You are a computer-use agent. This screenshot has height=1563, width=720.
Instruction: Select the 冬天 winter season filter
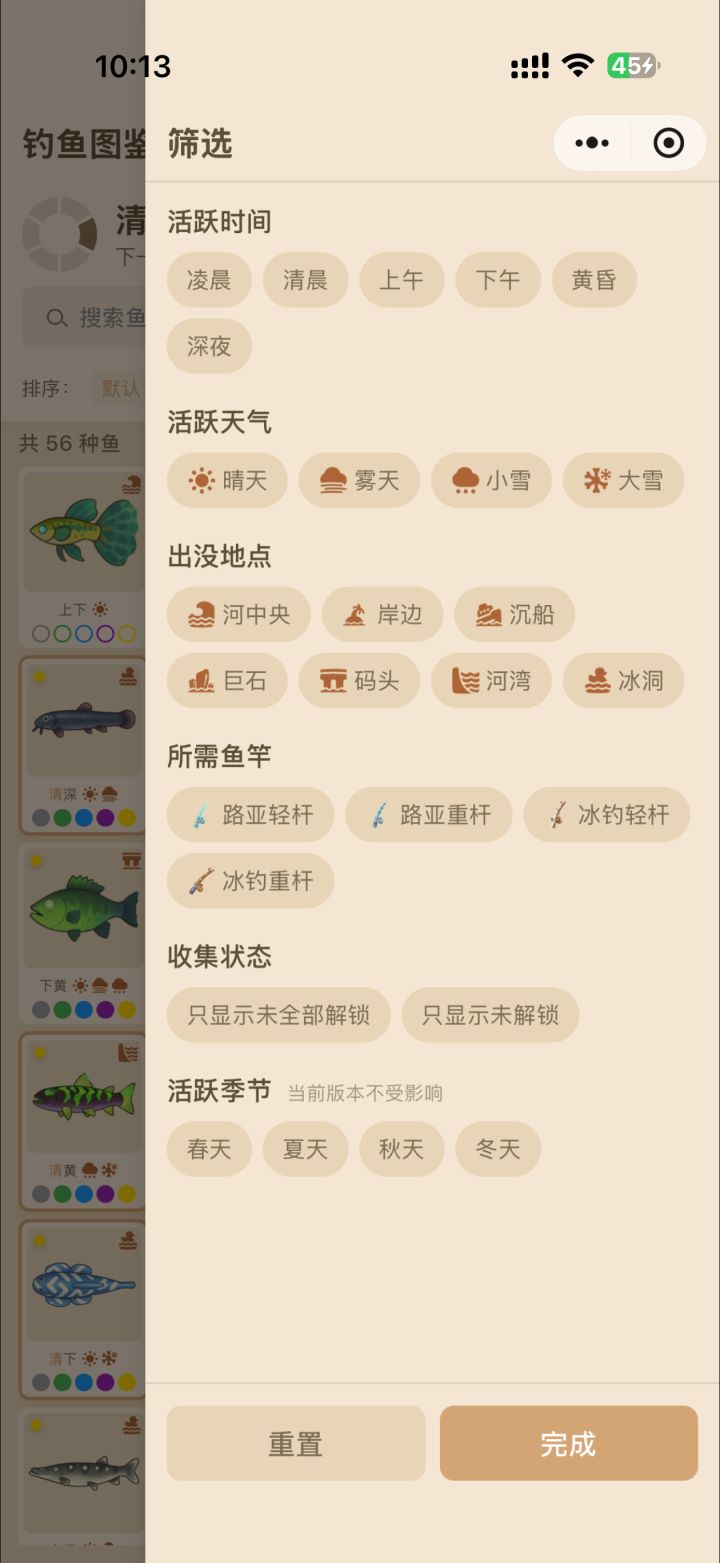pyautogui.click(x=498, y=1149)
